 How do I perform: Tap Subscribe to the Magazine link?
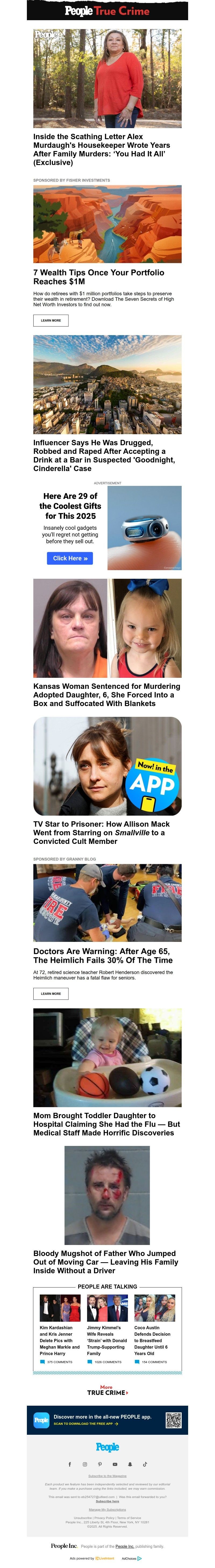107,1476
